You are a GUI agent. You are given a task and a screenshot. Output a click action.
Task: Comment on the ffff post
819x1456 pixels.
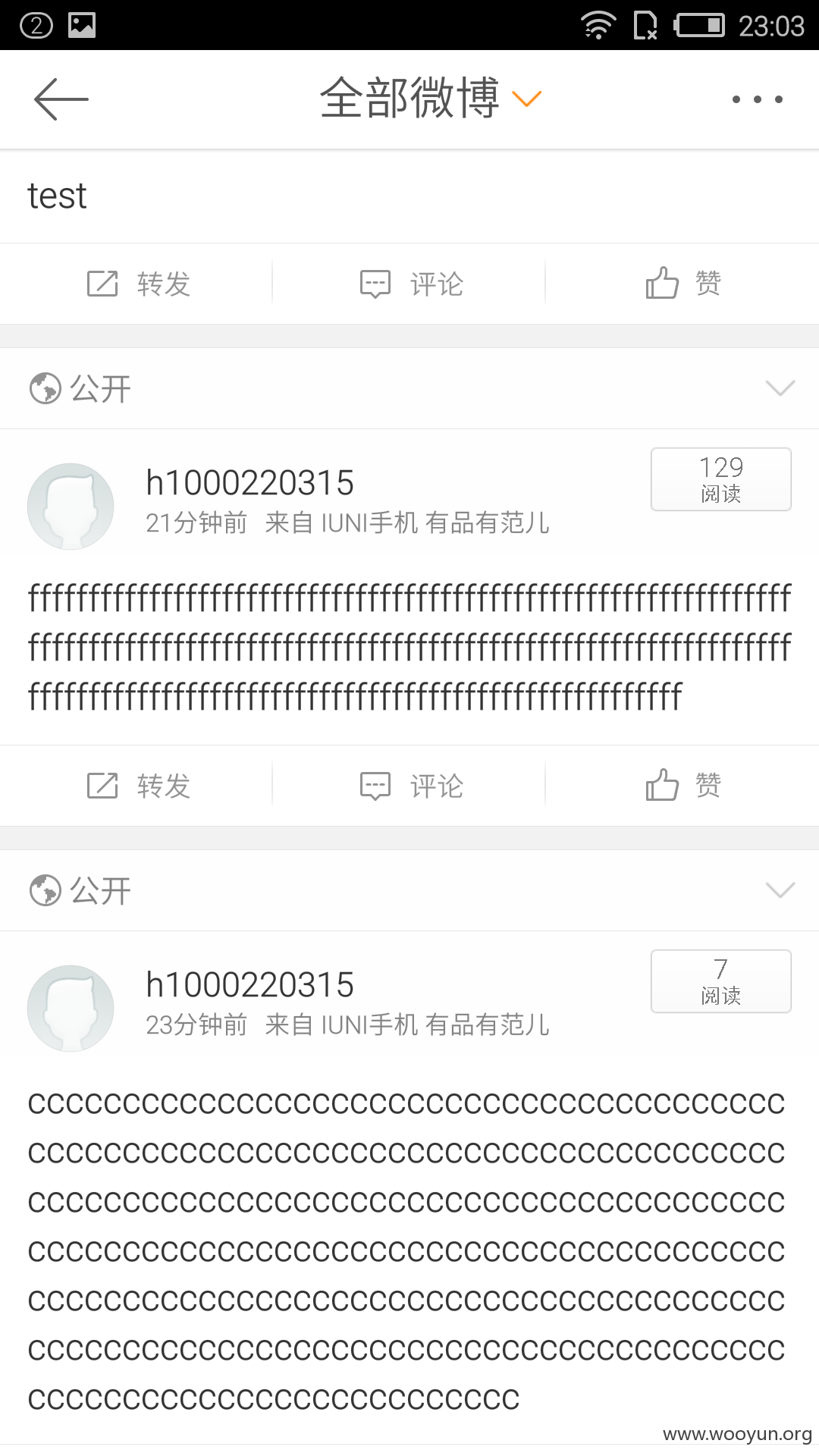point(409,786)
